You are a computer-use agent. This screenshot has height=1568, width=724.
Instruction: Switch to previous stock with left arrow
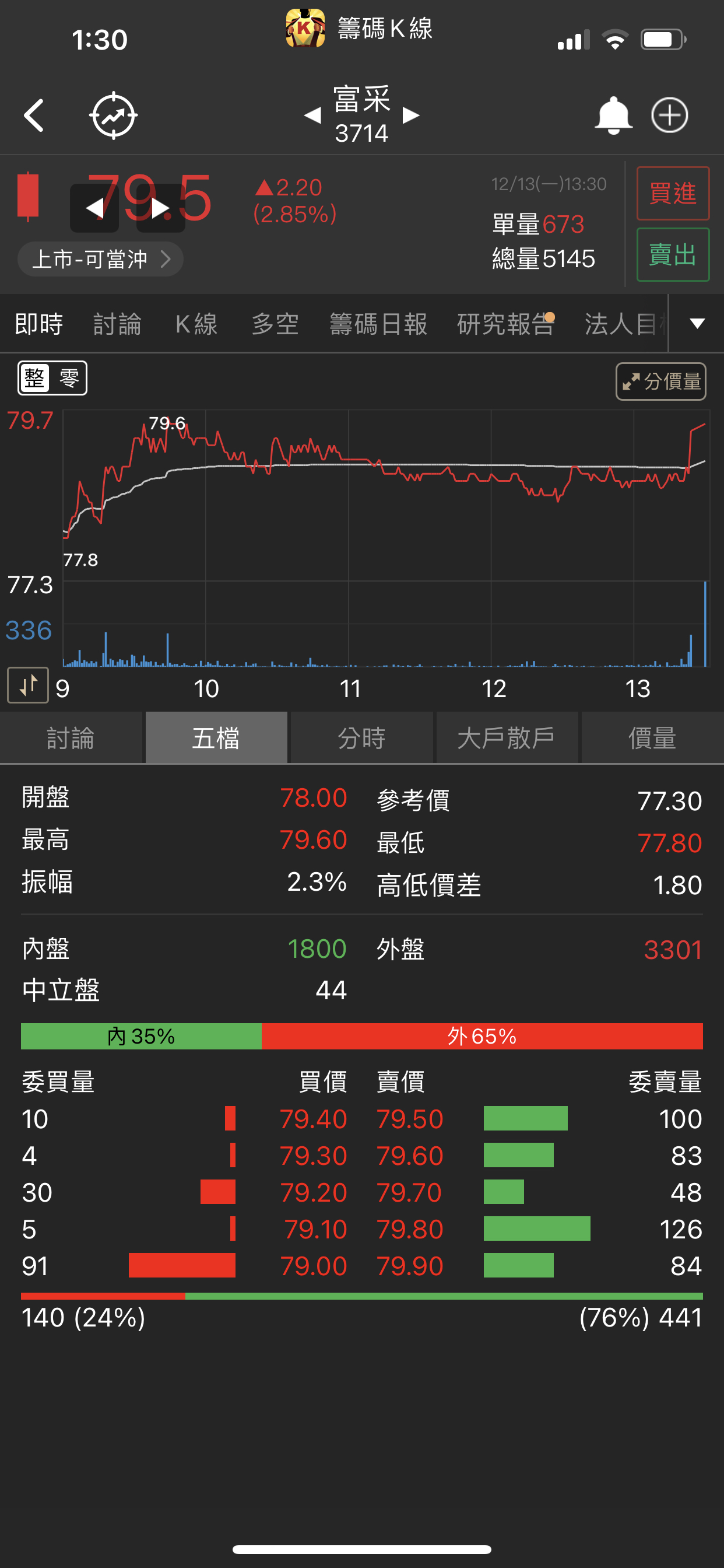(312, 115)
